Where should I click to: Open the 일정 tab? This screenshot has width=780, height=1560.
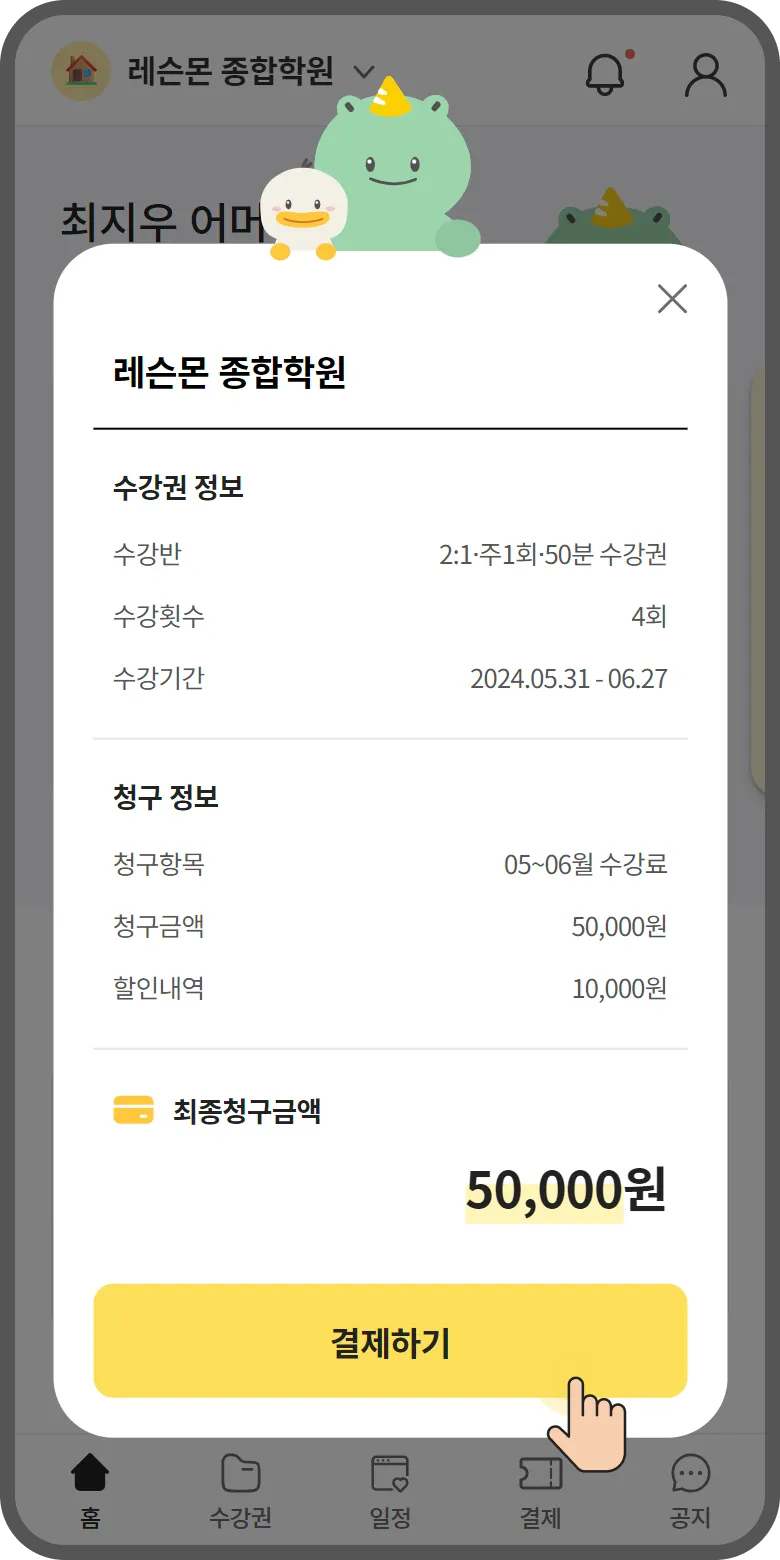390,1490
